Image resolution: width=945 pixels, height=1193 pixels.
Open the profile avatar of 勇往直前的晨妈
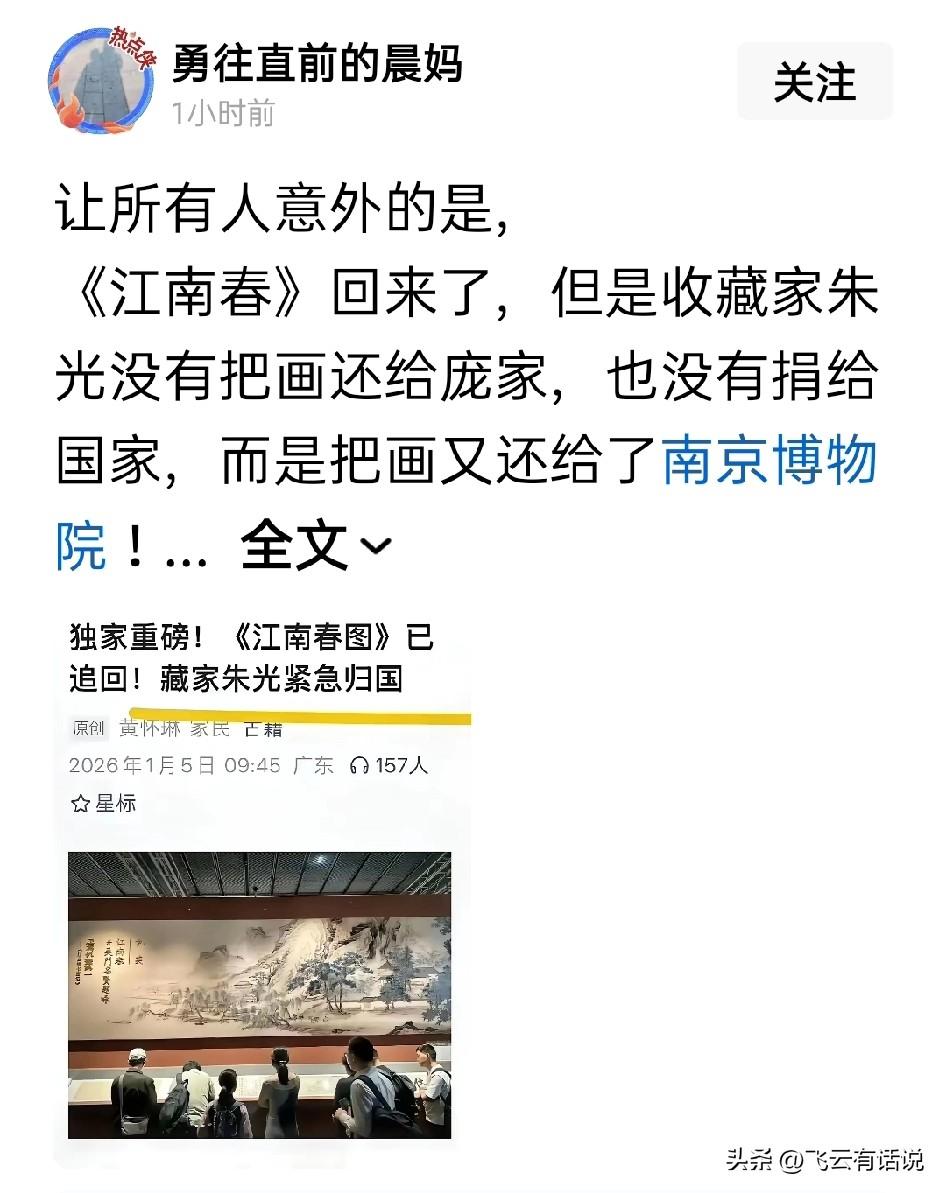point(101,80)
